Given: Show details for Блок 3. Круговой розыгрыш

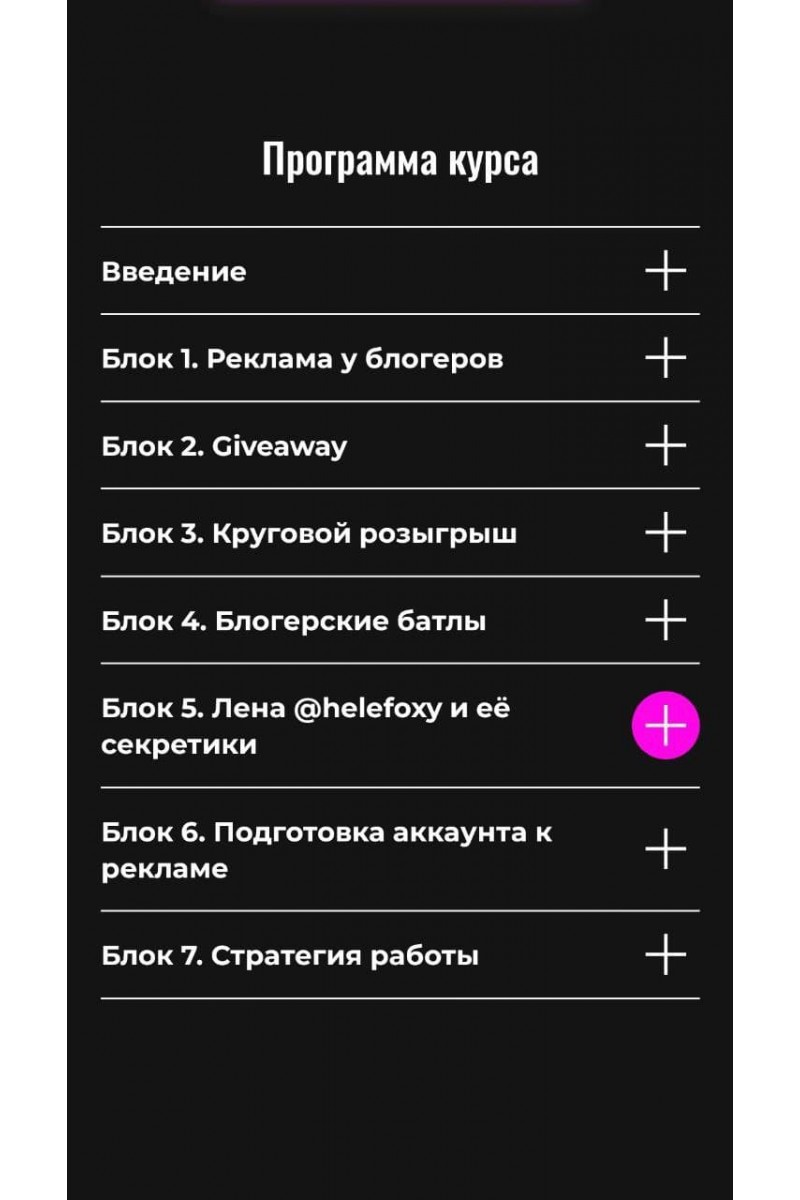Looking at the screenshot, I should pyautogui.click(x=665, y=533).
